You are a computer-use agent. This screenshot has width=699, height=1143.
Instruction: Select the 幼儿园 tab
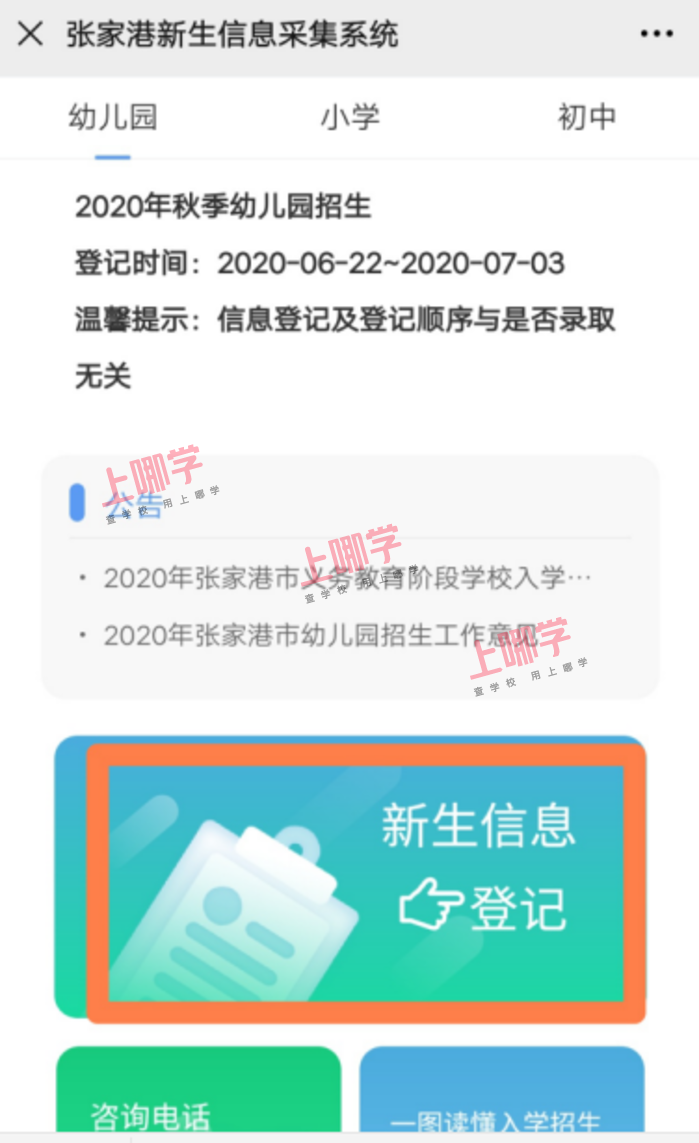pos(113,117)
